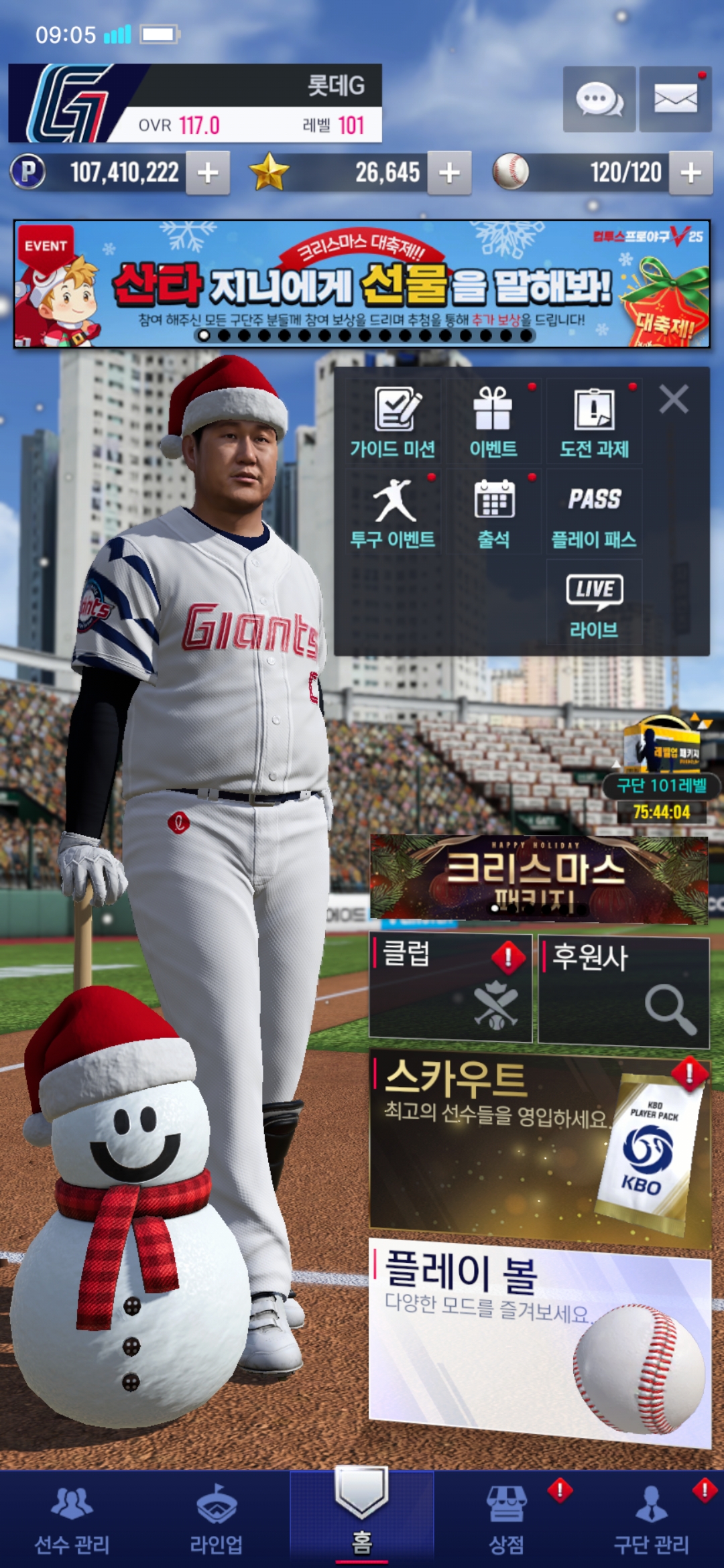Open the 크리스마스 패키지 banner
This screenshot has width=724, height=1568.
click(x=539, y=878)
